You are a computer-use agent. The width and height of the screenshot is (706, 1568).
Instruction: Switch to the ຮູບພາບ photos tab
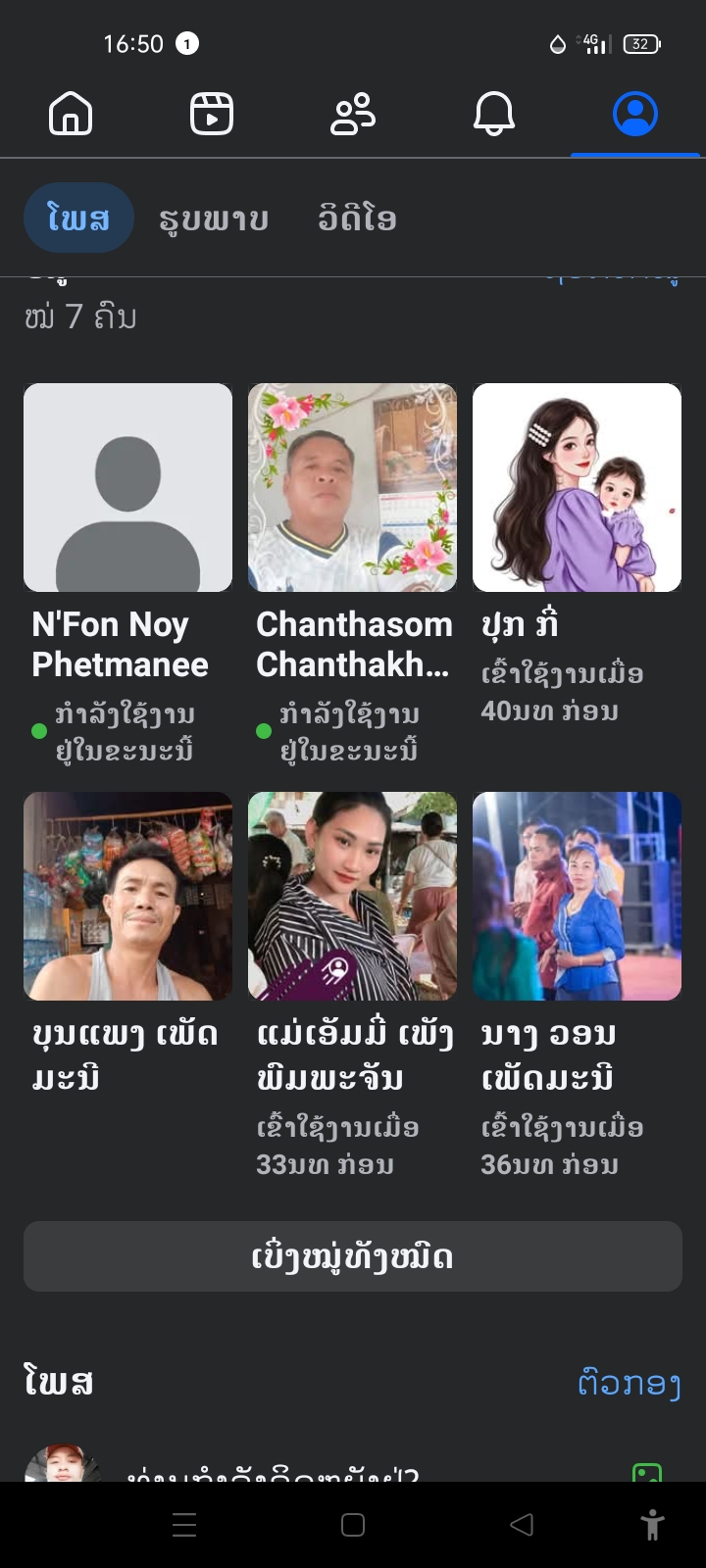214,218
